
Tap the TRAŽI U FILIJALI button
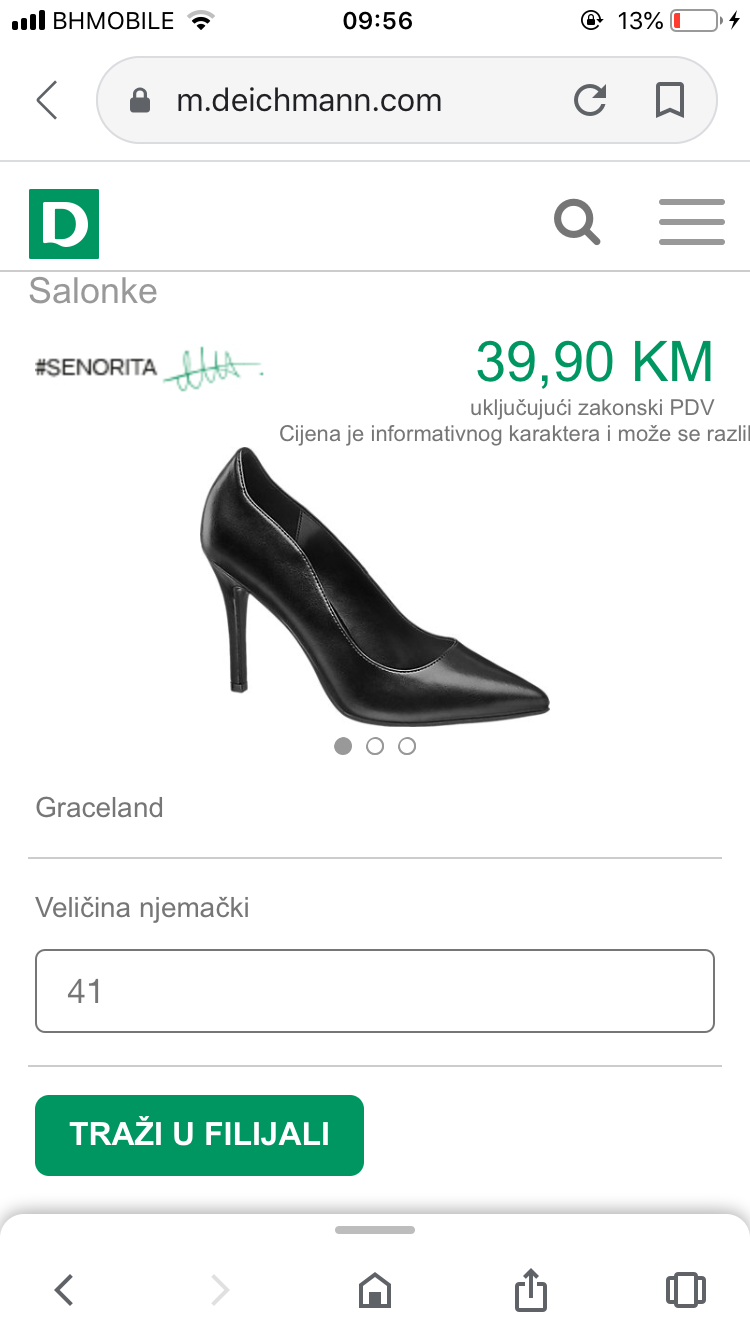click(x=199, y=1135)
